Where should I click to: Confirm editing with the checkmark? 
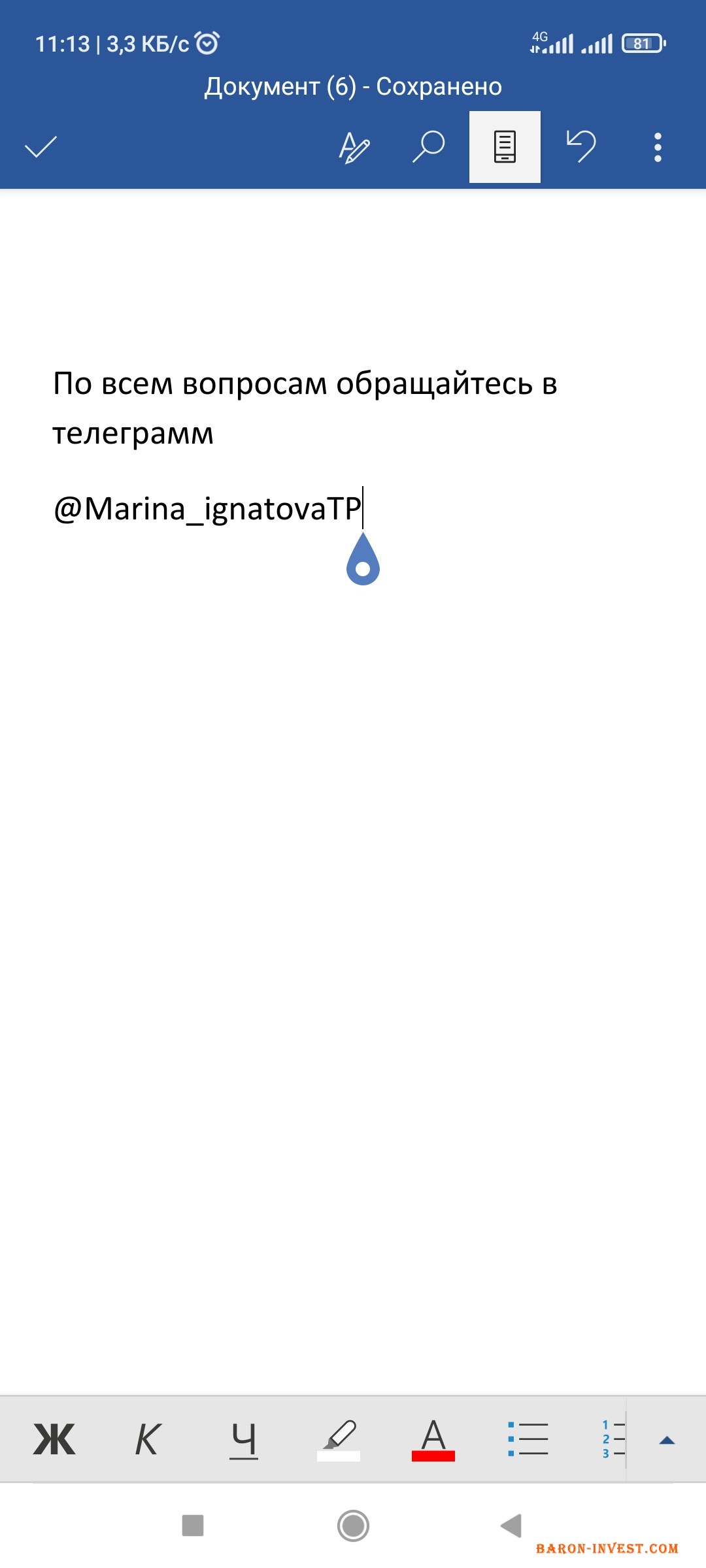tap(41, 147)
